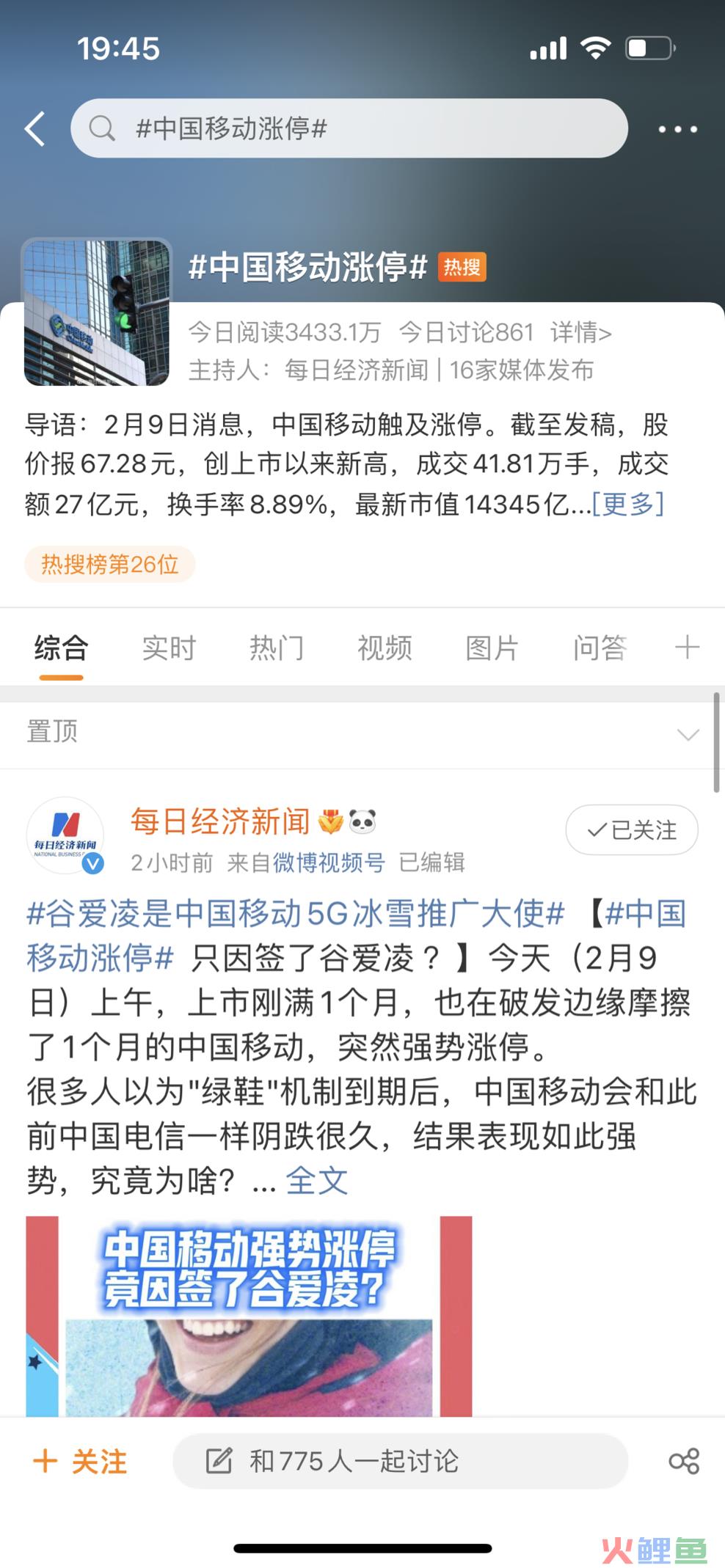725x1568 pixels.
Task: Open 每日经济新闻 profile avatar
Action: tap(65, 835)
